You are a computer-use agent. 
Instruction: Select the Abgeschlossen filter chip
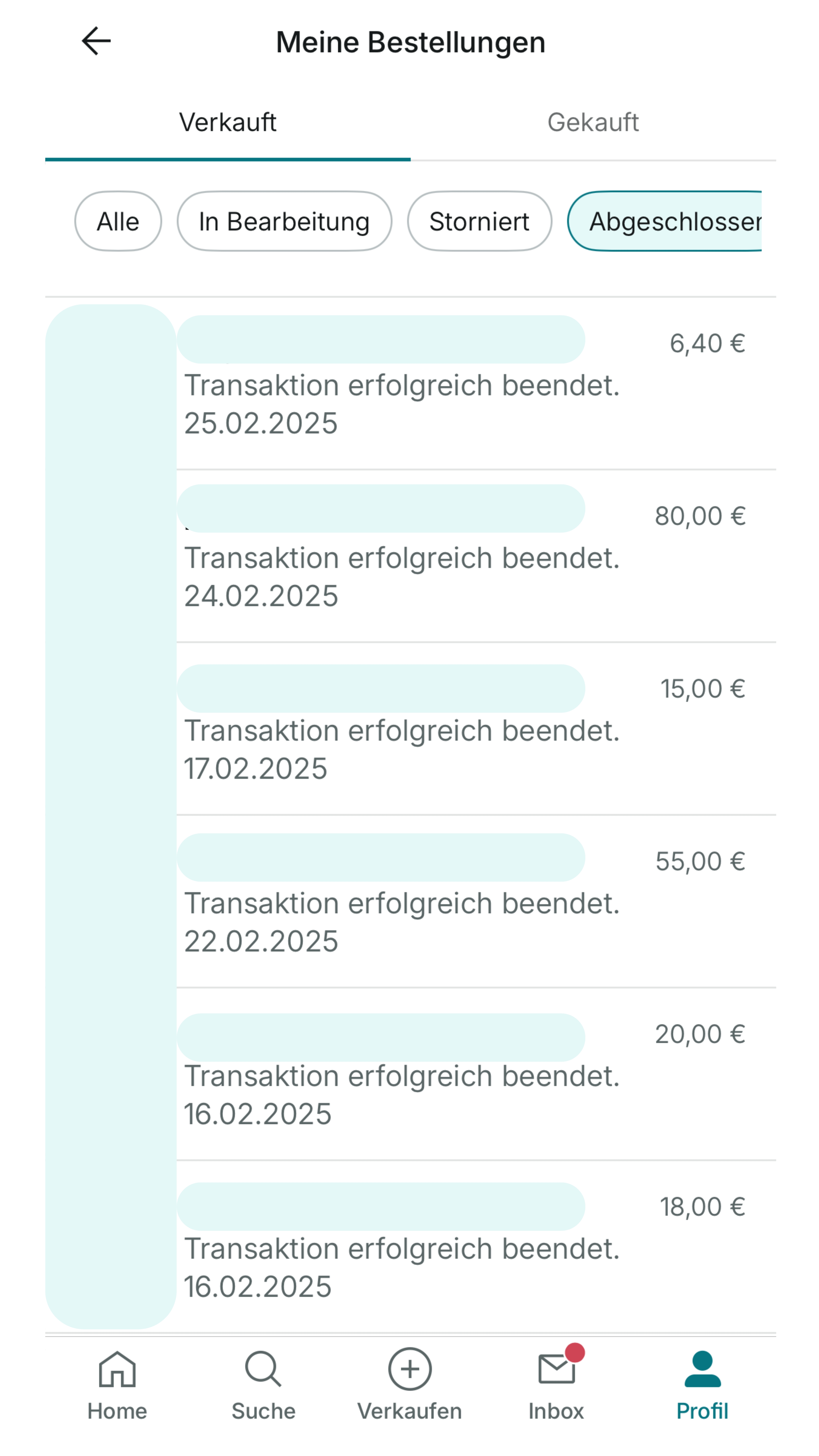coord(665,221)
